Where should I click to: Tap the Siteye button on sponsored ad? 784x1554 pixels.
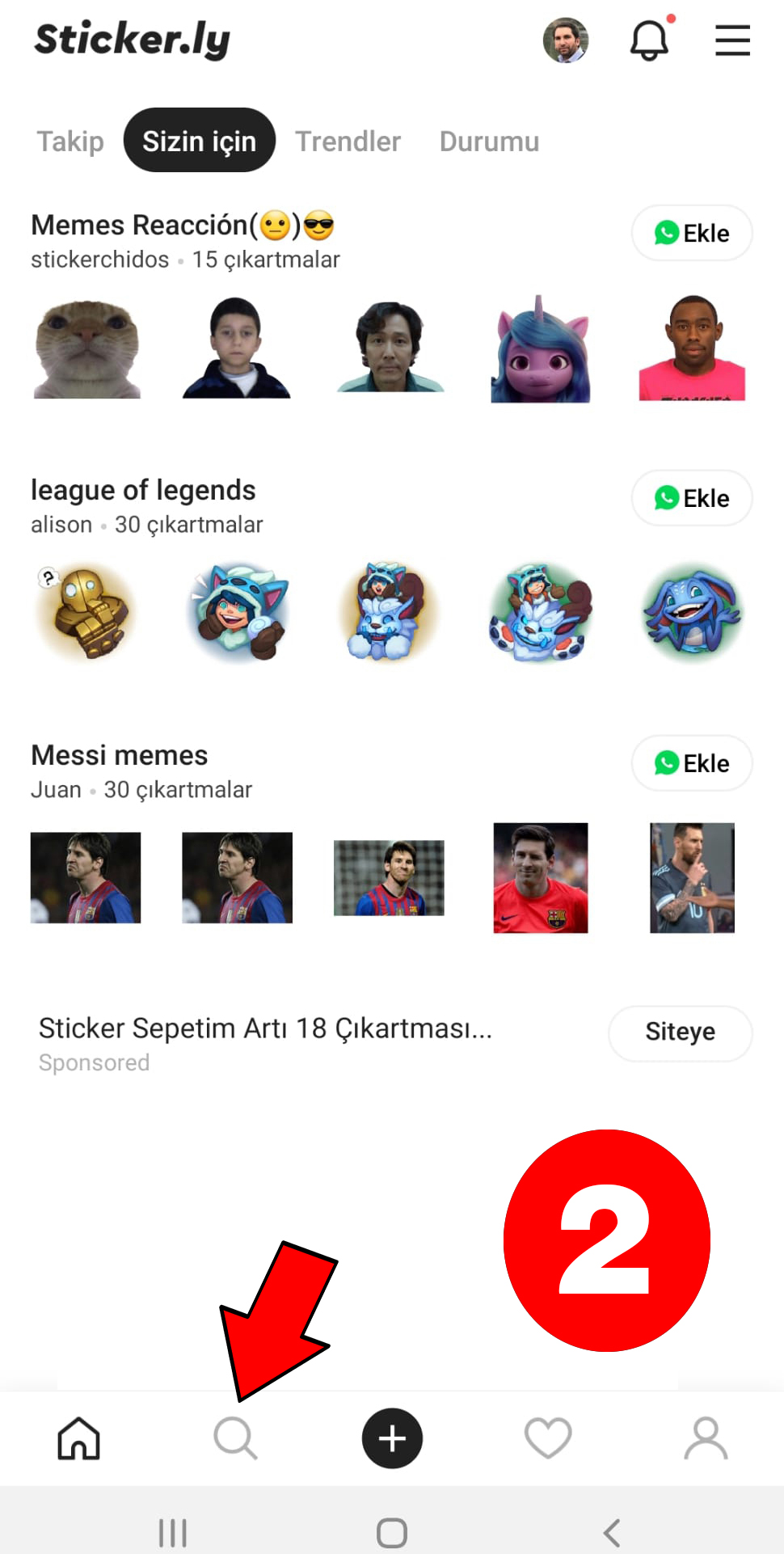click(680, 1032)
